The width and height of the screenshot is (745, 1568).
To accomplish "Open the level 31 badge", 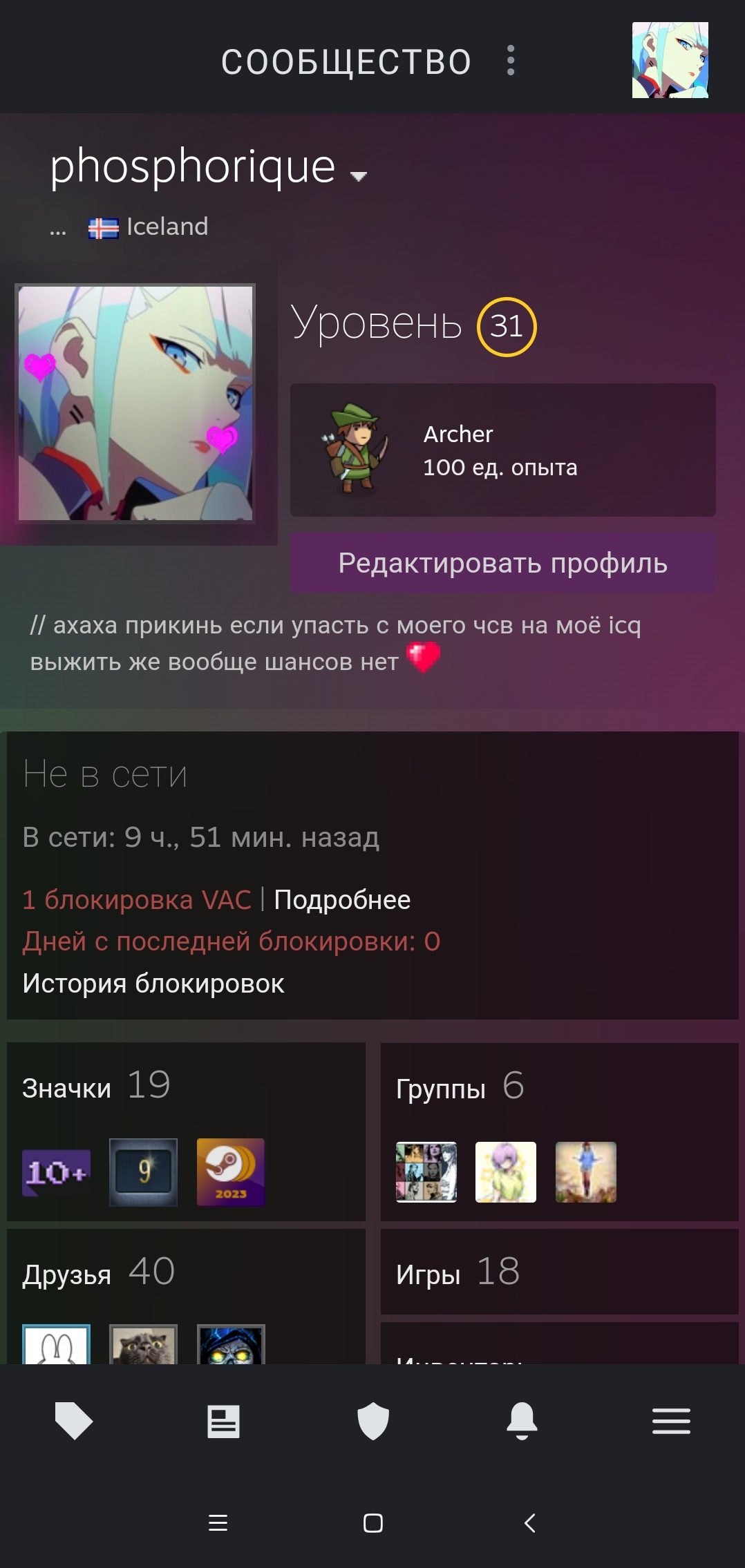I will (507, 327).
